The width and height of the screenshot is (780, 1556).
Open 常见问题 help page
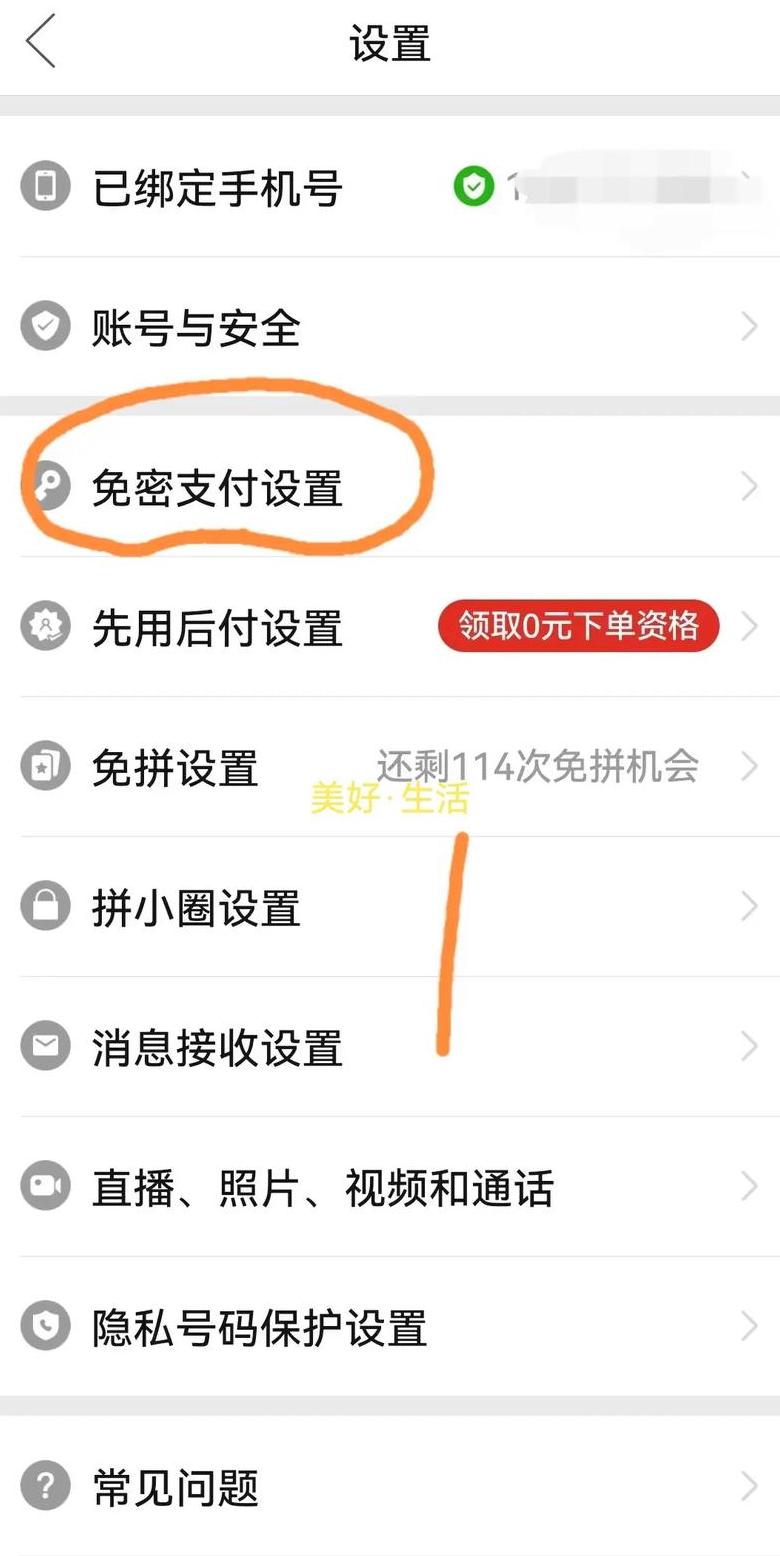[390, 1486]
